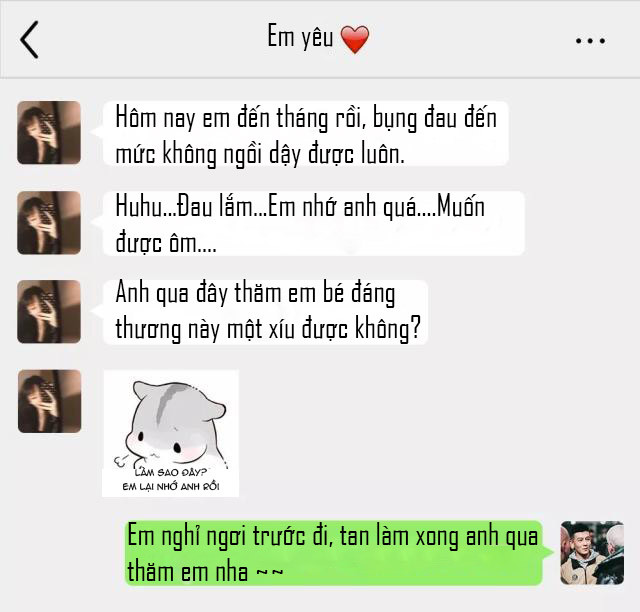Open the three-dot chat options menu
The width and height of the screenshot is (640, 612).
click(590, 41)
